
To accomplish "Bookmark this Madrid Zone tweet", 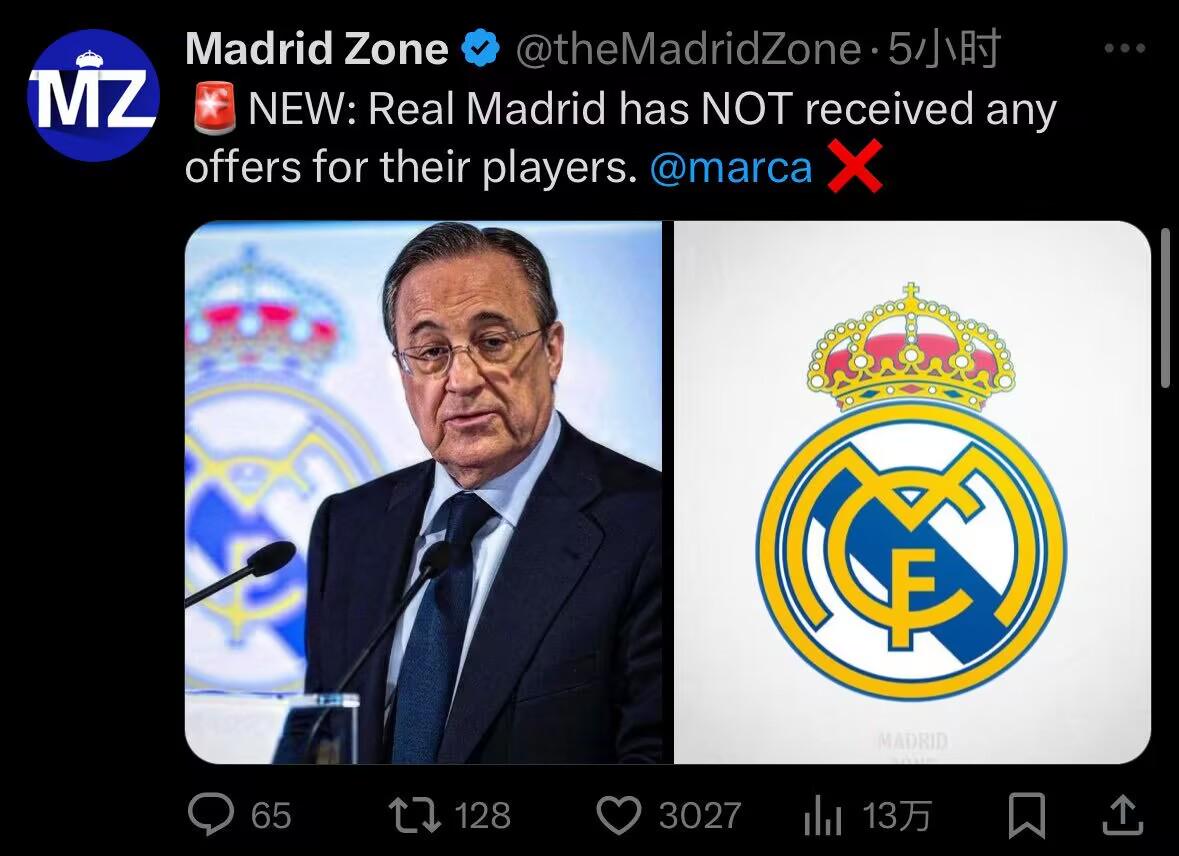I will click(x=1026, y=815).
